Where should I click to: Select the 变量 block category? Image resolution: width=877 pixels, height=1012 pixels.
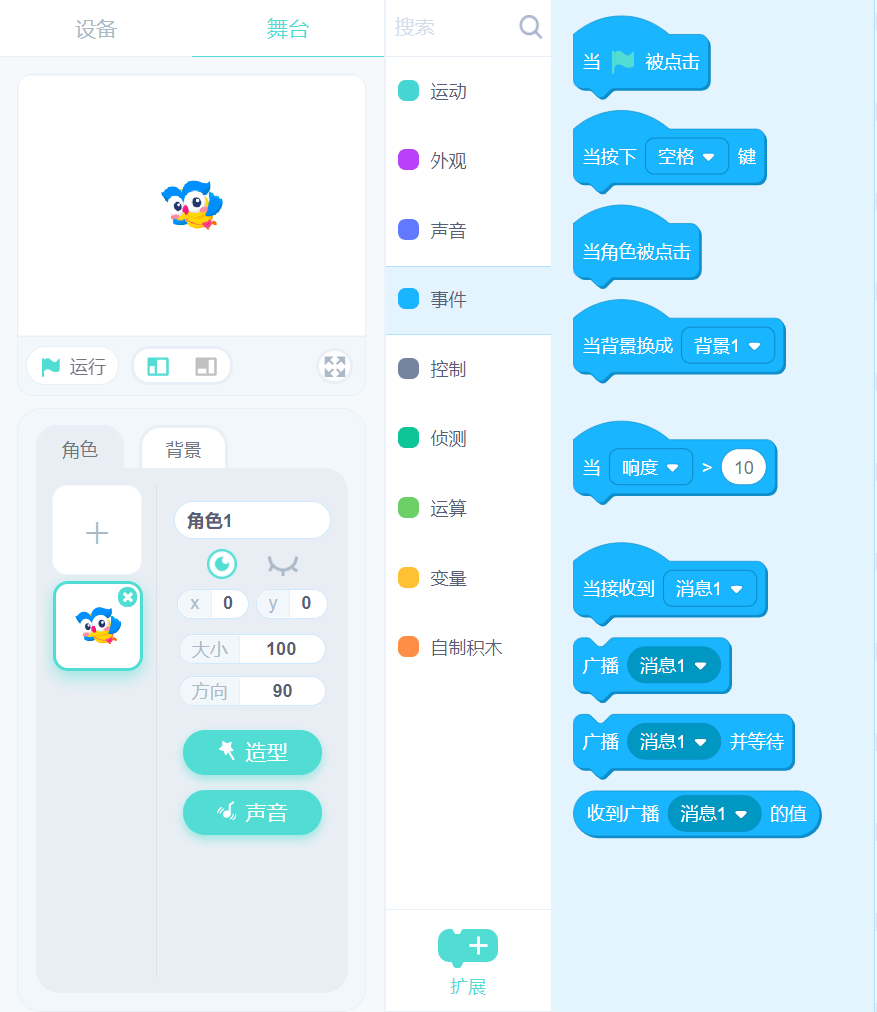[448, 578]
